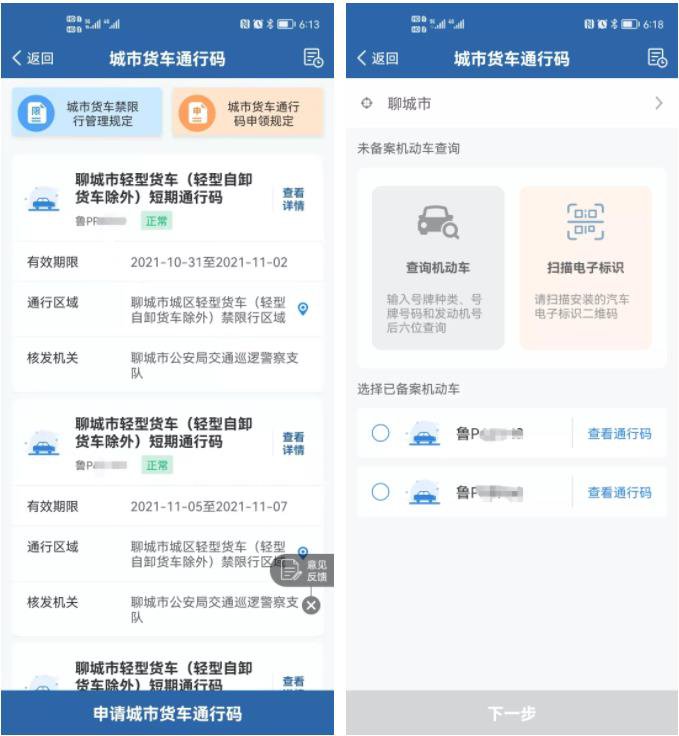Viewport: 679px width, 736px height.
Task: Tap 查看详情 for the permit valid 2021-11-05至2021-11-07
Action: click(x=293, y=443)
